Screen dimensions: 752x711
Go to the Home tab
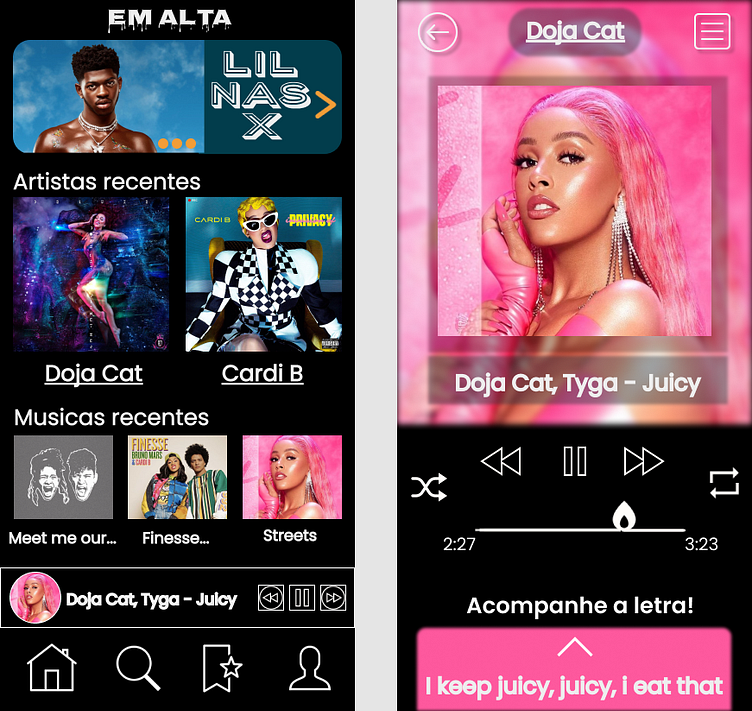51,667
